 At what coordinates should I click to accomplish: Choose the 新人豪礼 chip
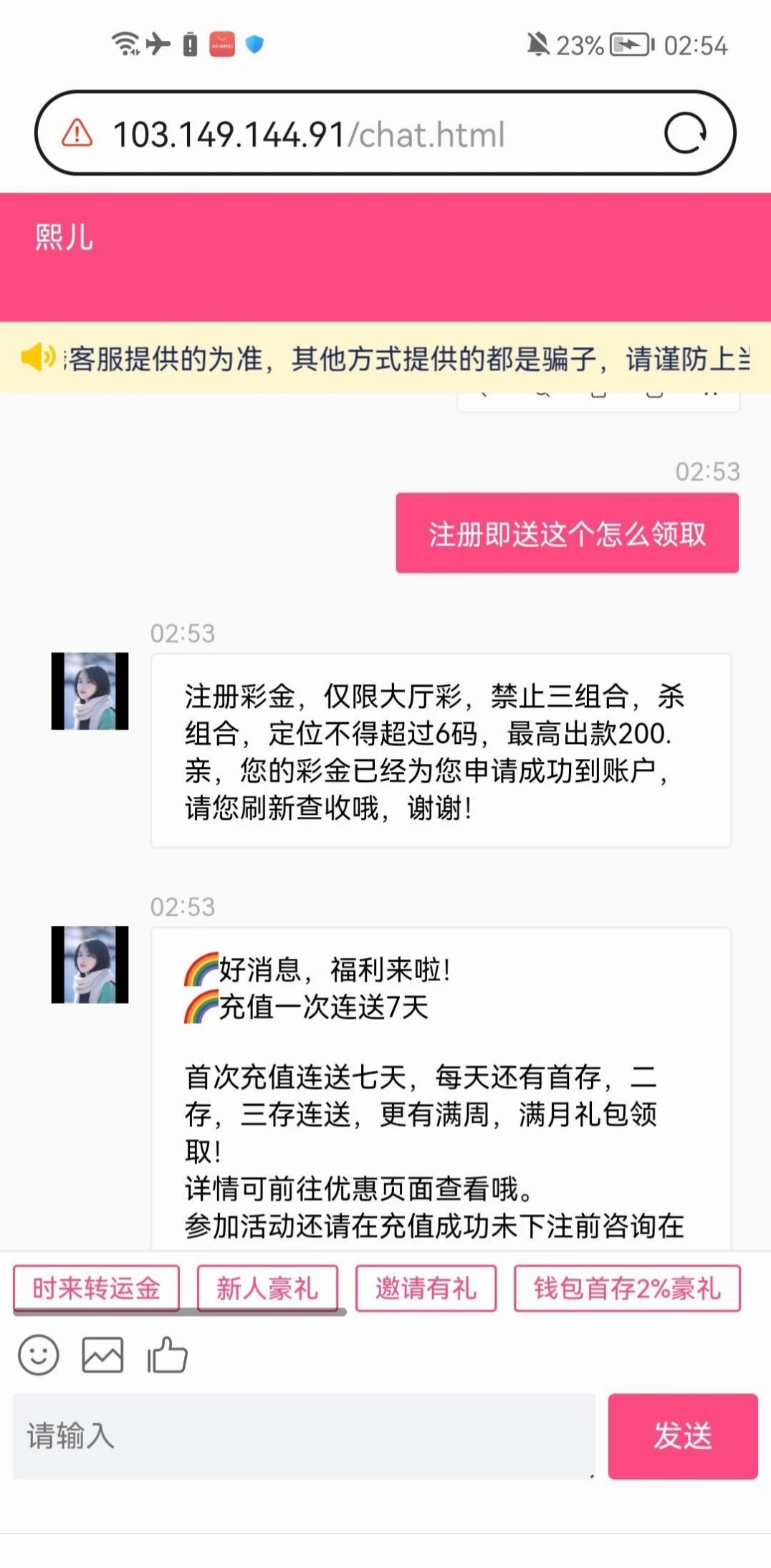click(267, 1288)
